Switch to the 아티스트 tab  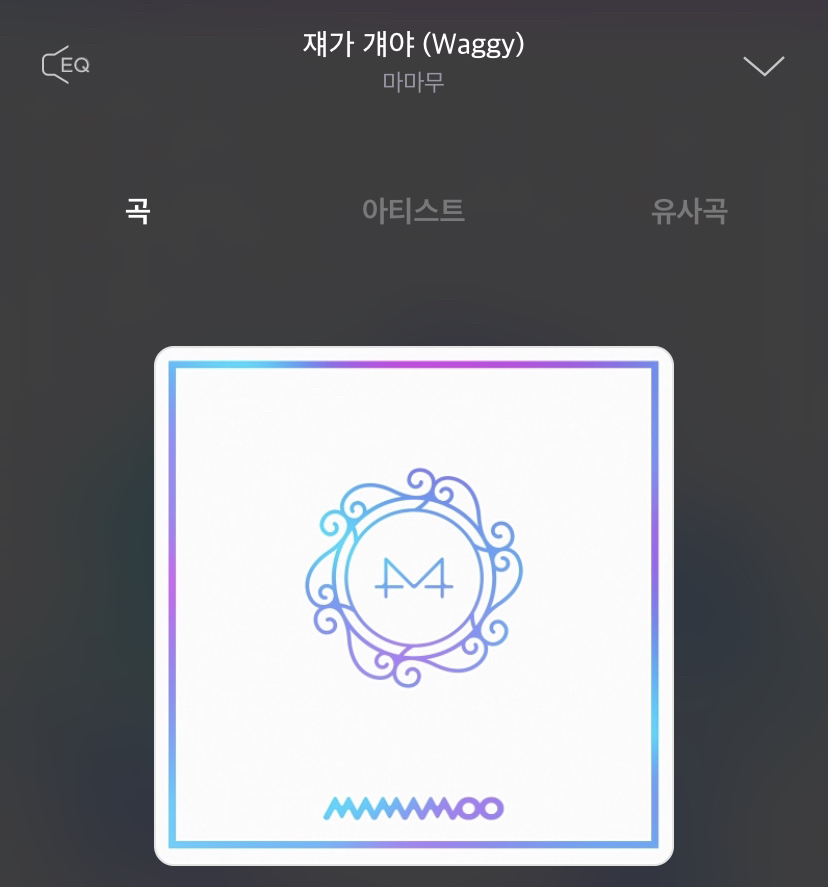[x=413, y=210]
